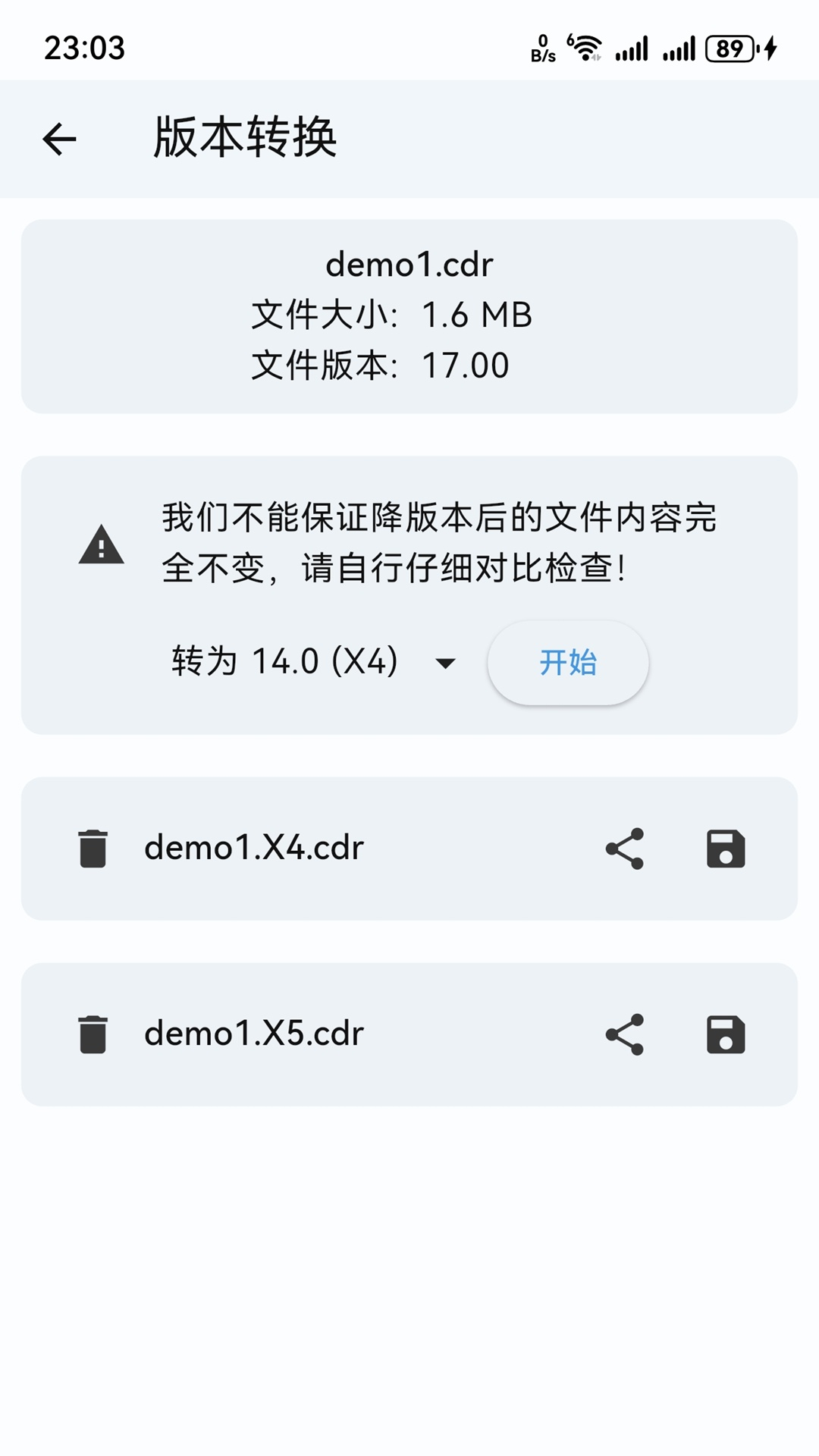Image resolution: width=819 pixels, height=1456 pixels.
Task: Tap the cellular signal bars icon
Action: pyautogui.click(x=634, y=48)
